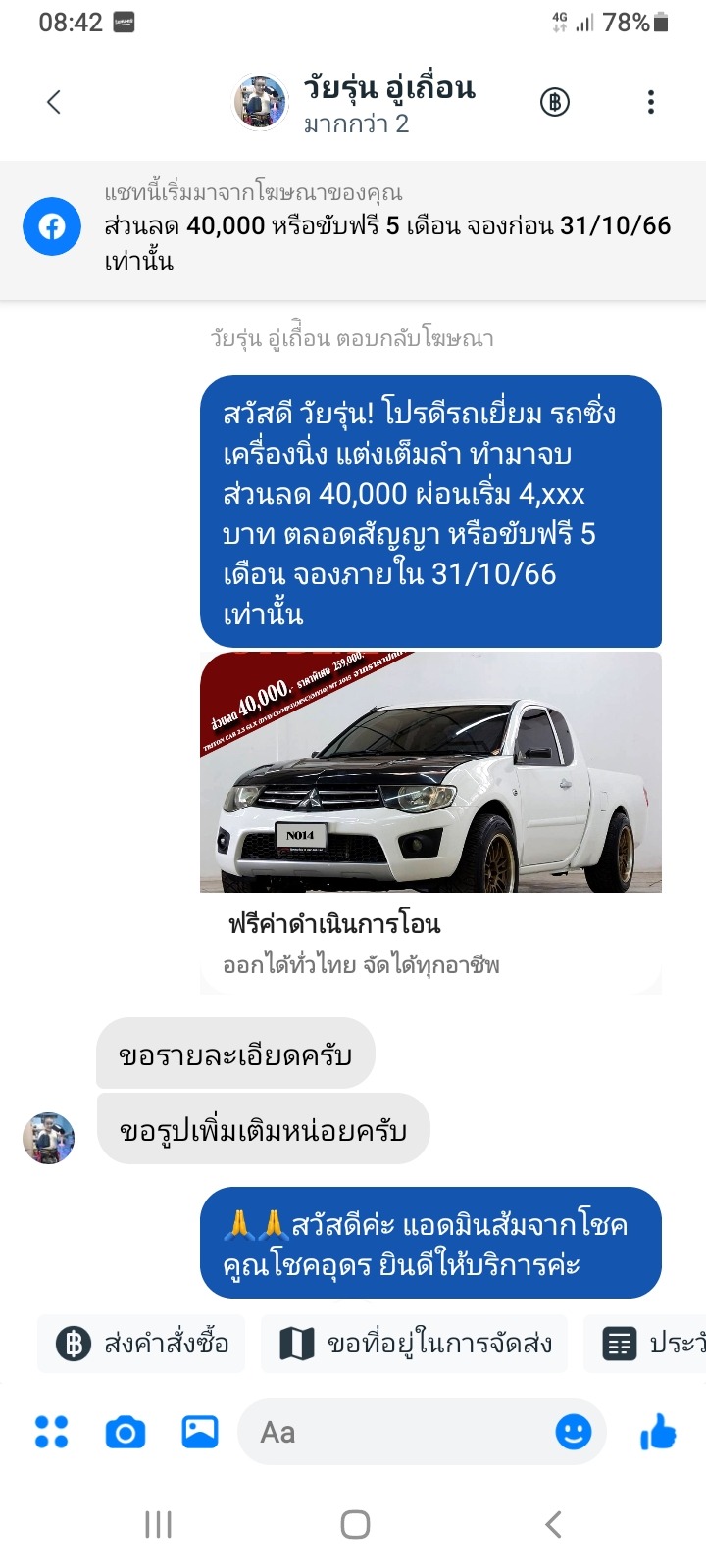The width and height of the screenshot is (706, 1568).
Task: Open the three-dot overflow menu
Action: point(651,102)
